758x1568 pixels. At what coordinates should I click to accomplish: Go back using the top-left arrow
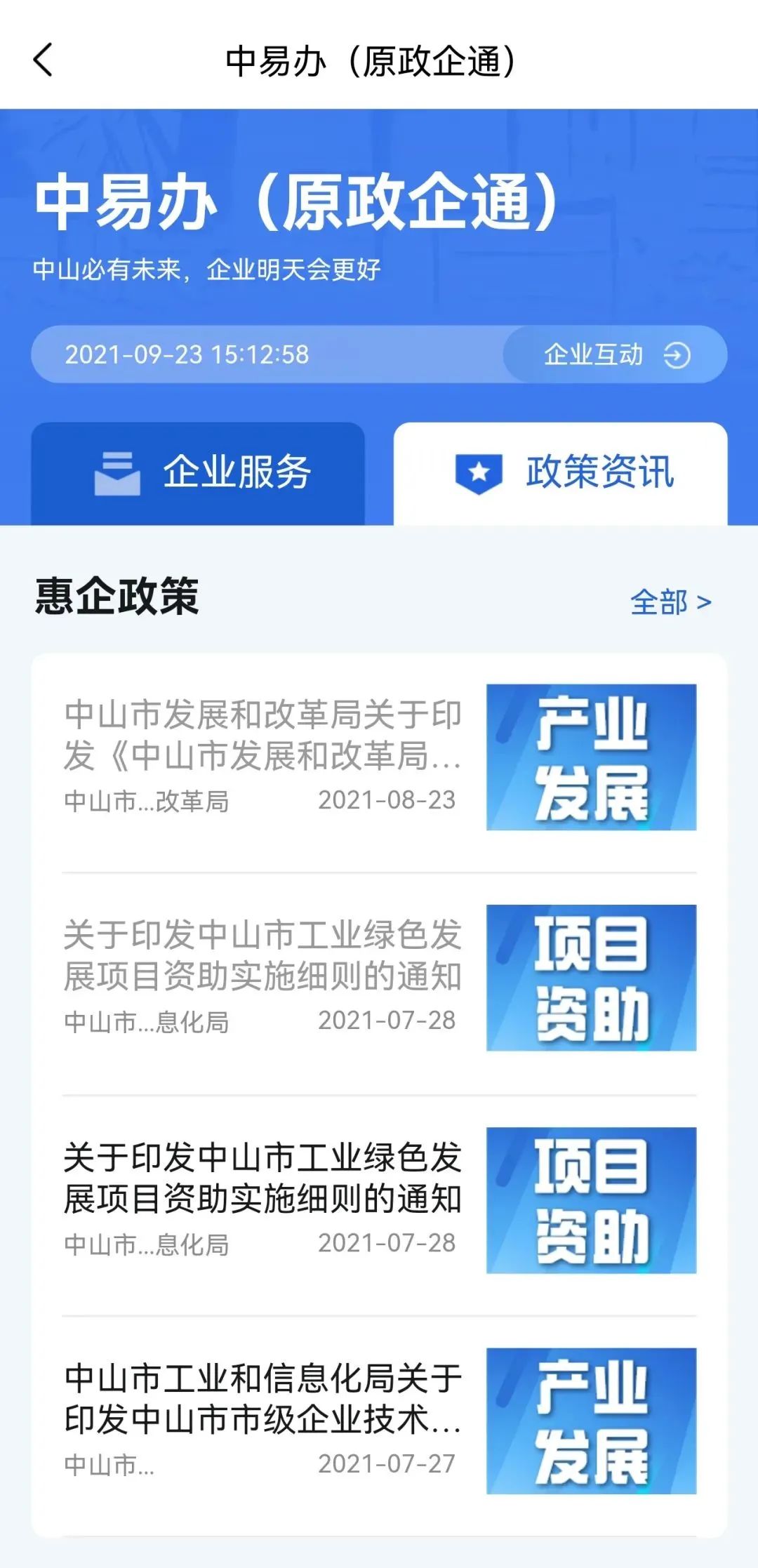pos(44,60)
